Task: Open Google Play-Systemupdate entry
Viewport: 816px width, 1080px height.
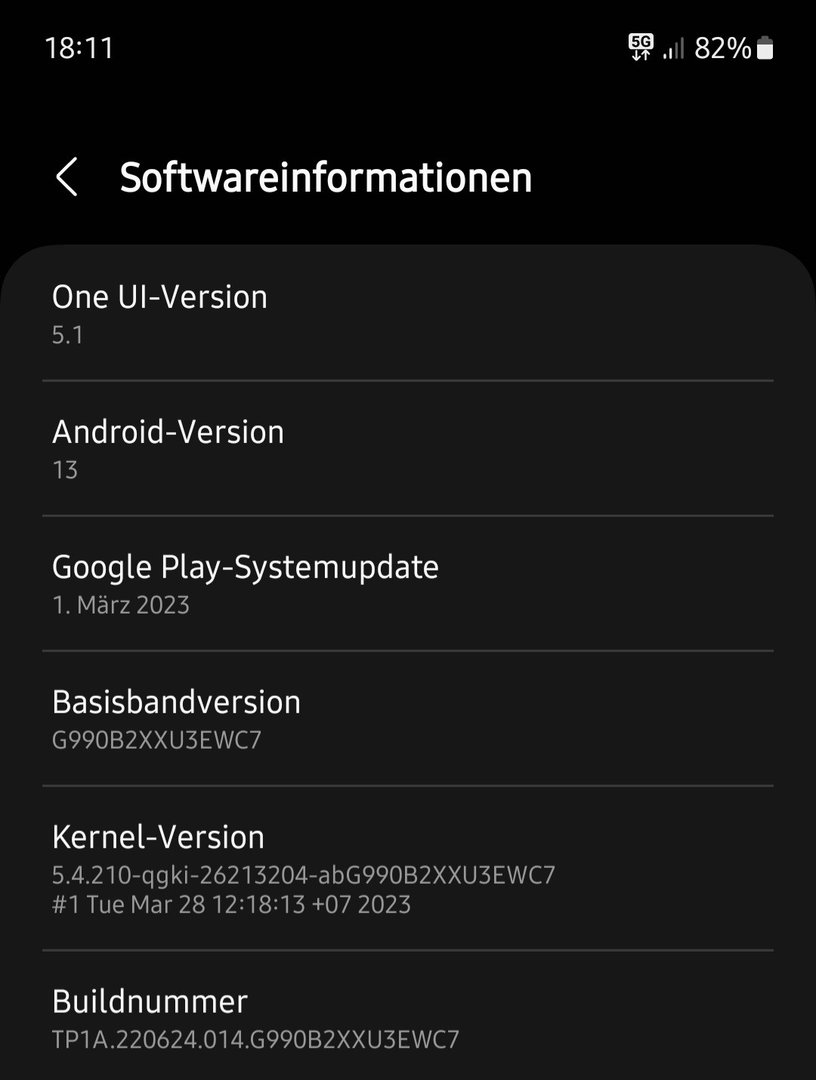Action: [407, 584]
